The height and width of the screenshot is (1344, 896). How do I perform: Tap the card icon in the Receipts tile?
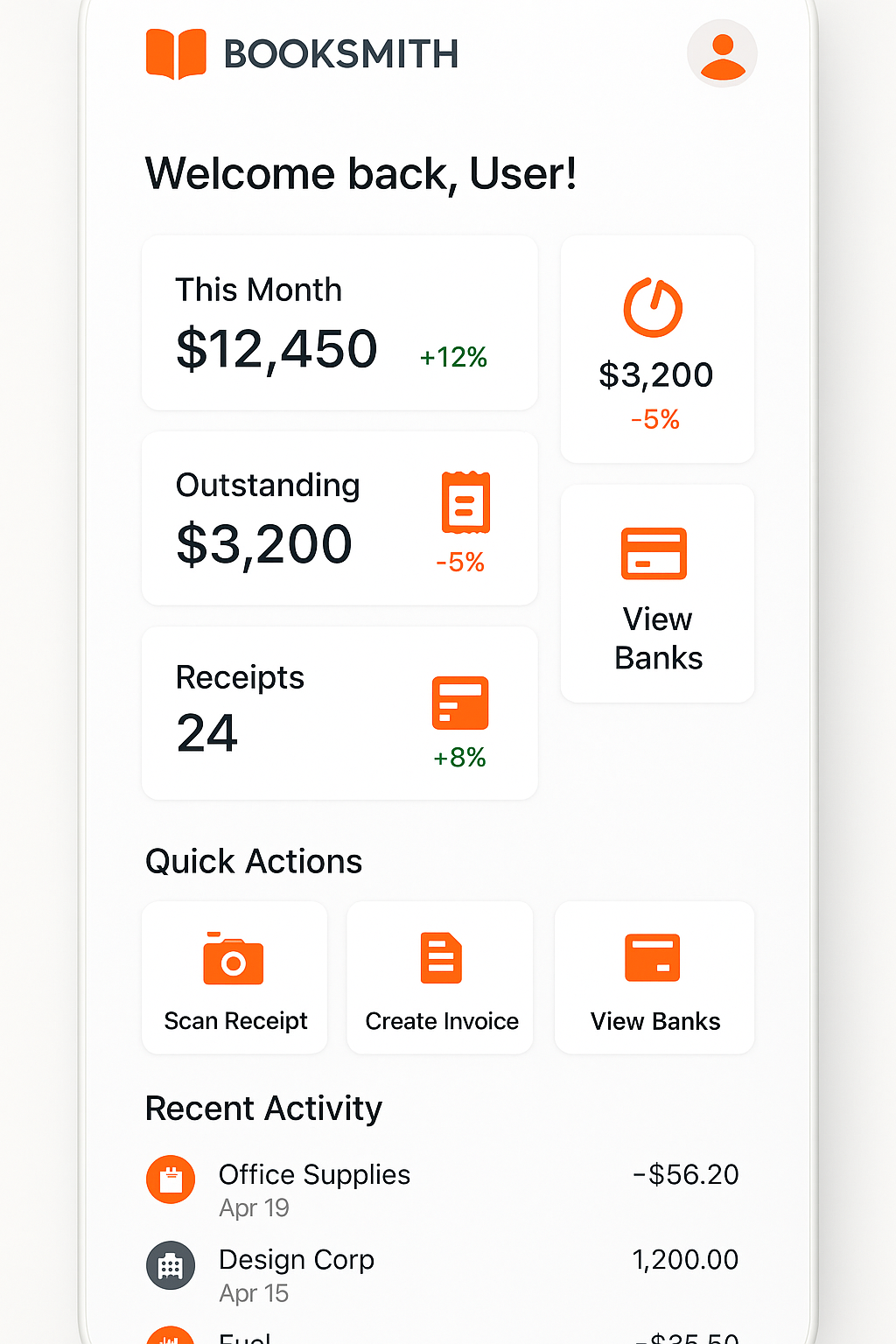point(461,702)
